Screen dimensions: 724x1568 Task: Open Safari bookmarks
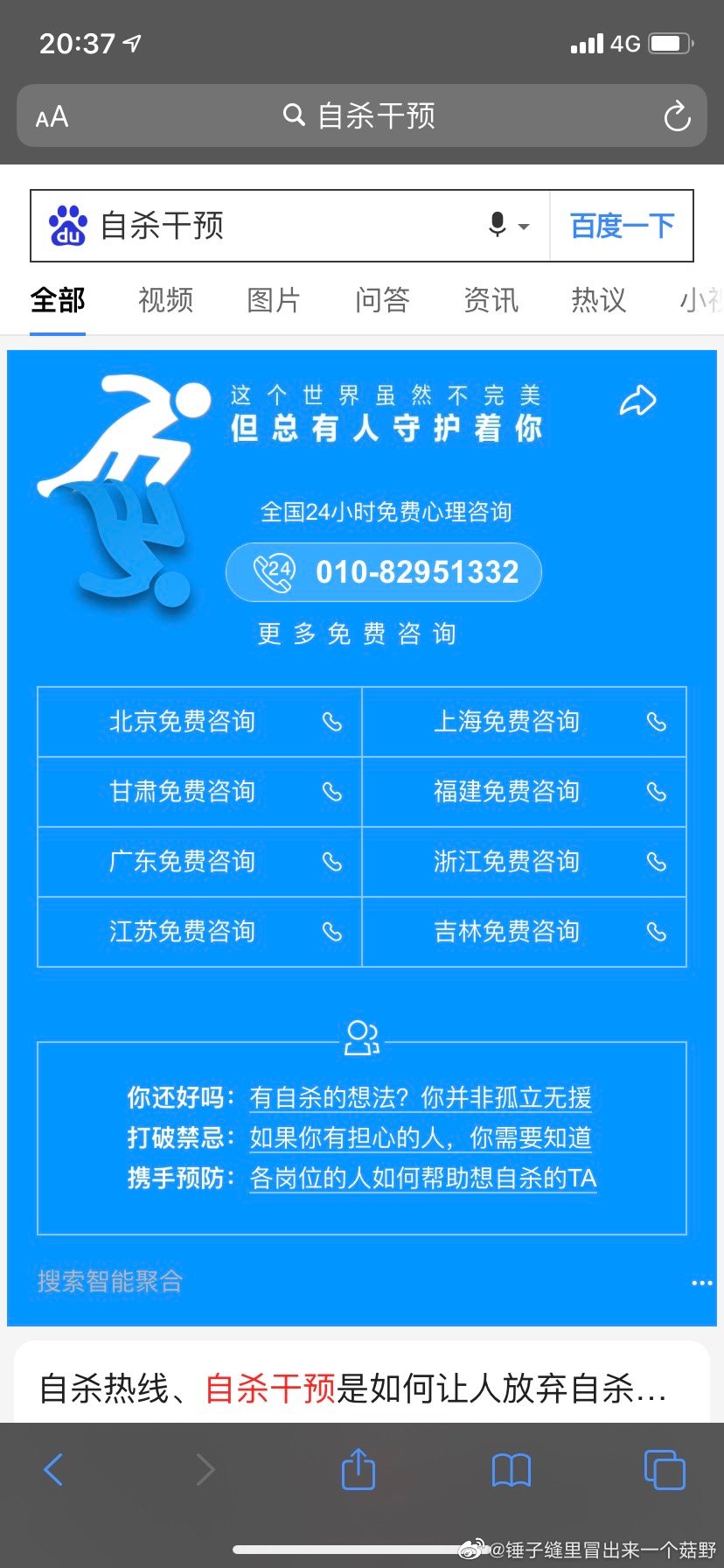[x=512, y=1469]
